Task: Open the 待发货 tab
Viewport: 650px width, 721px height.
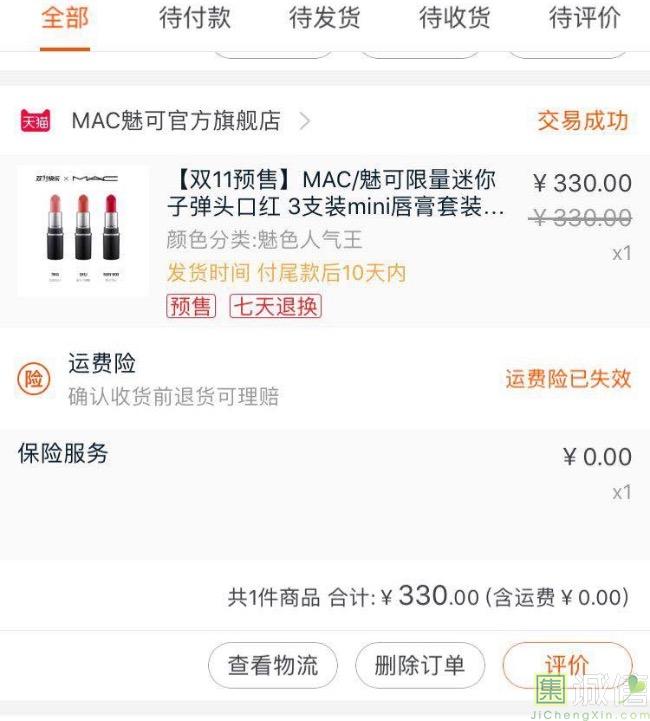Action: point(325,18)
